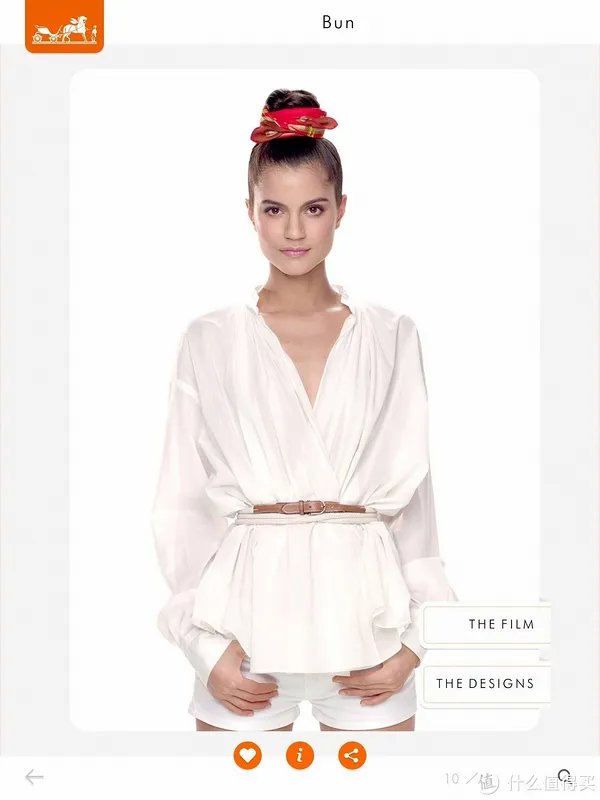Screen dimensions: 600x800
Task: Add this Bun style to favorites
Action: [x=247, y=755]
